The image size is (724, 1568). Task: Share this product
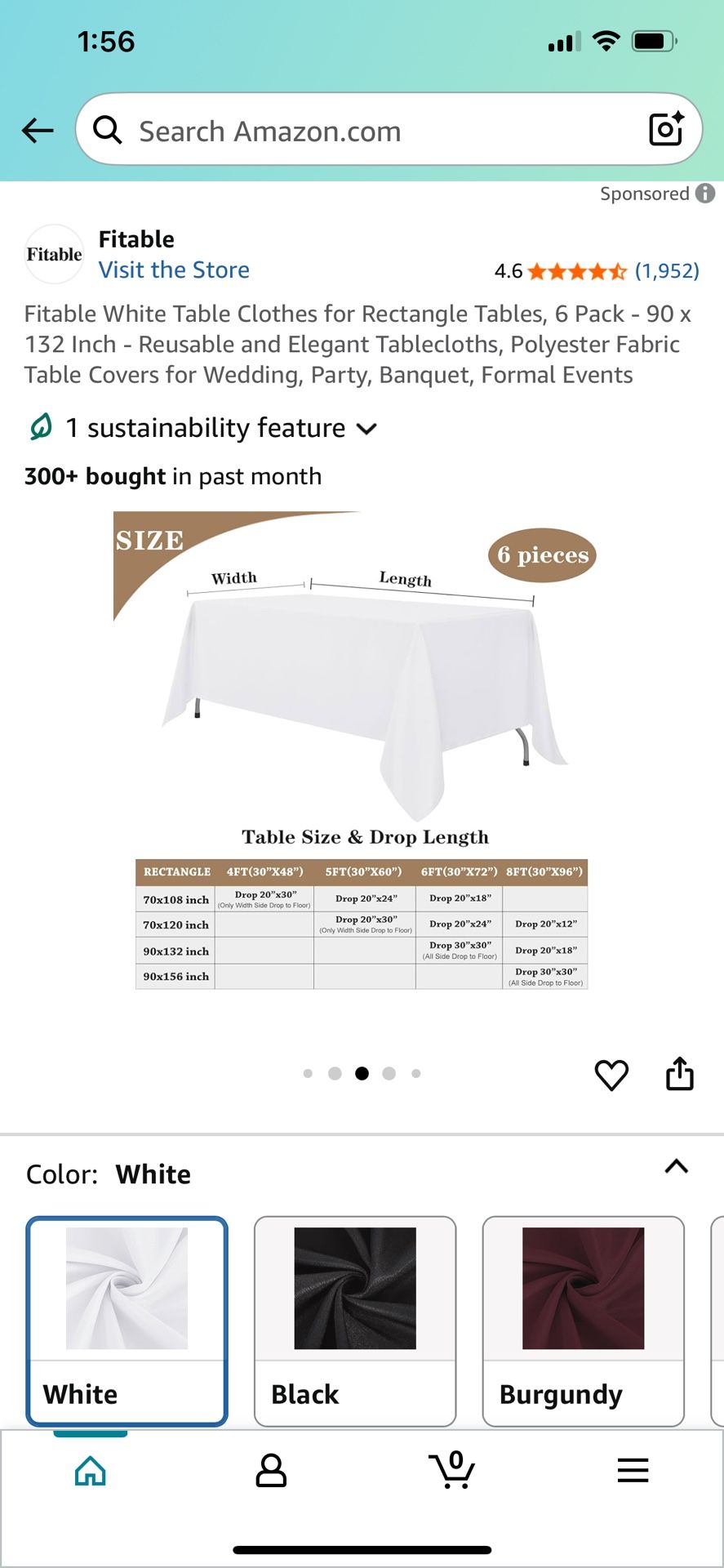(x=679, y=1074)
